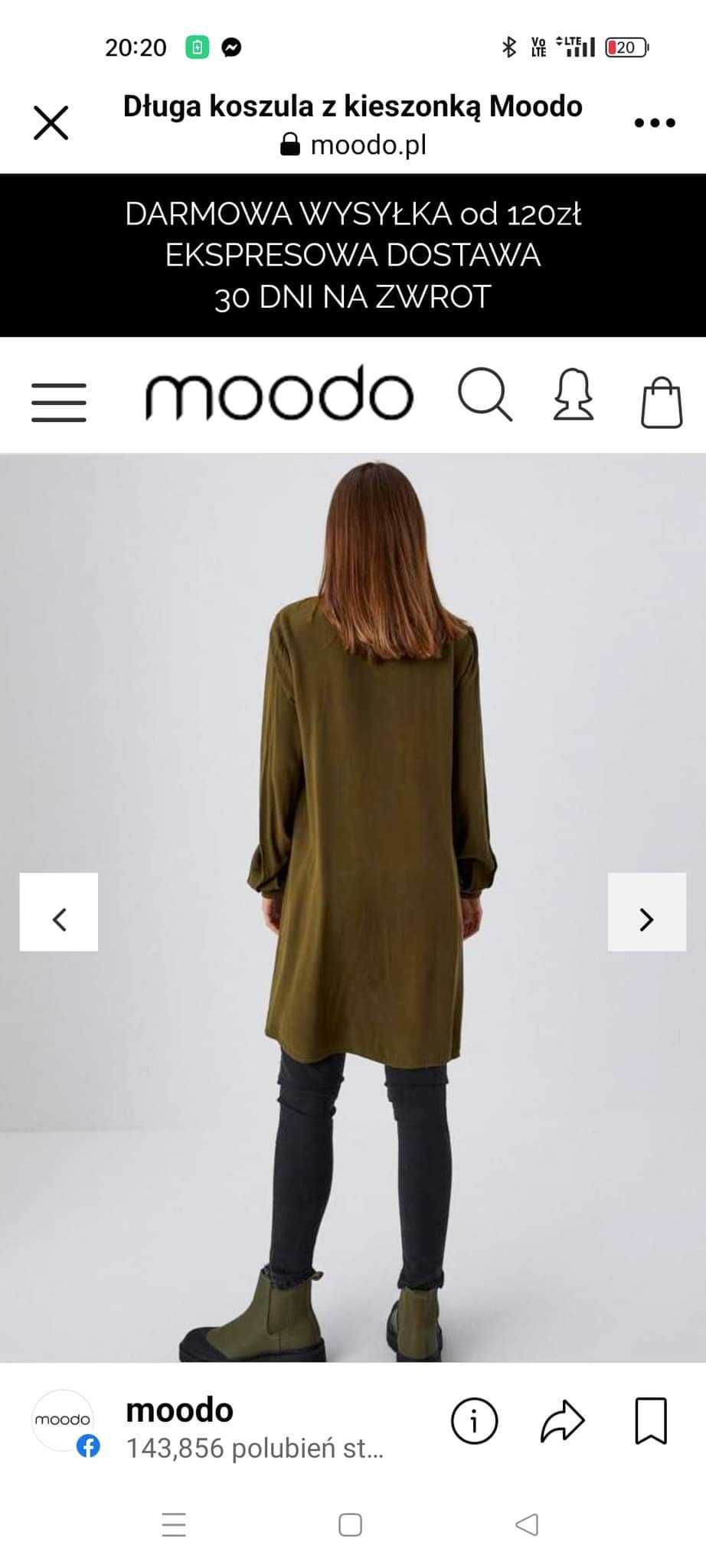The height and width of the screenshot is (1568, 706).
Task: Show the previous product photo
Action: pyautogui.click(x=59, y=912)
